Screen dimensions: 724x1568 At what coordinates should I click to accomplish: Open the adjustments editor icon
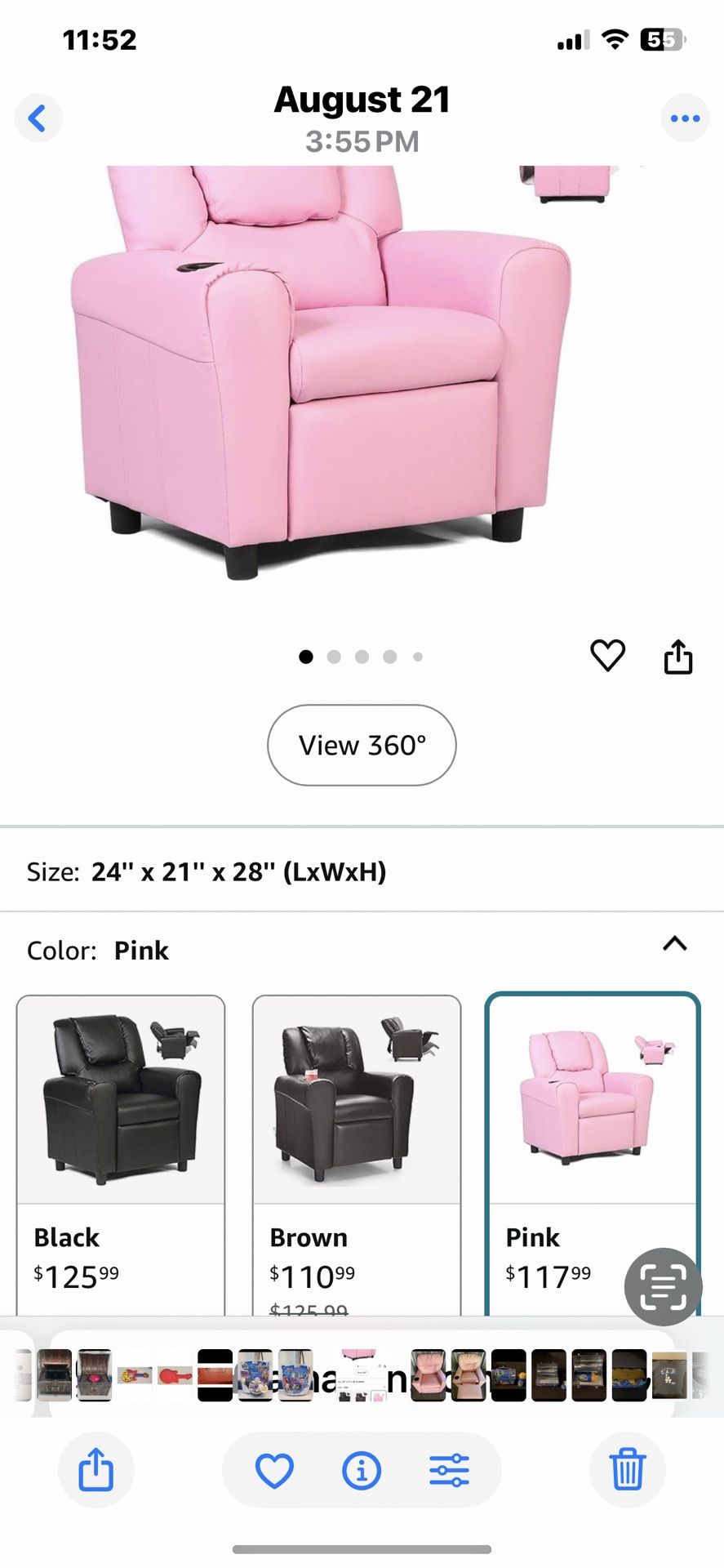click(x=451, y=1469)
